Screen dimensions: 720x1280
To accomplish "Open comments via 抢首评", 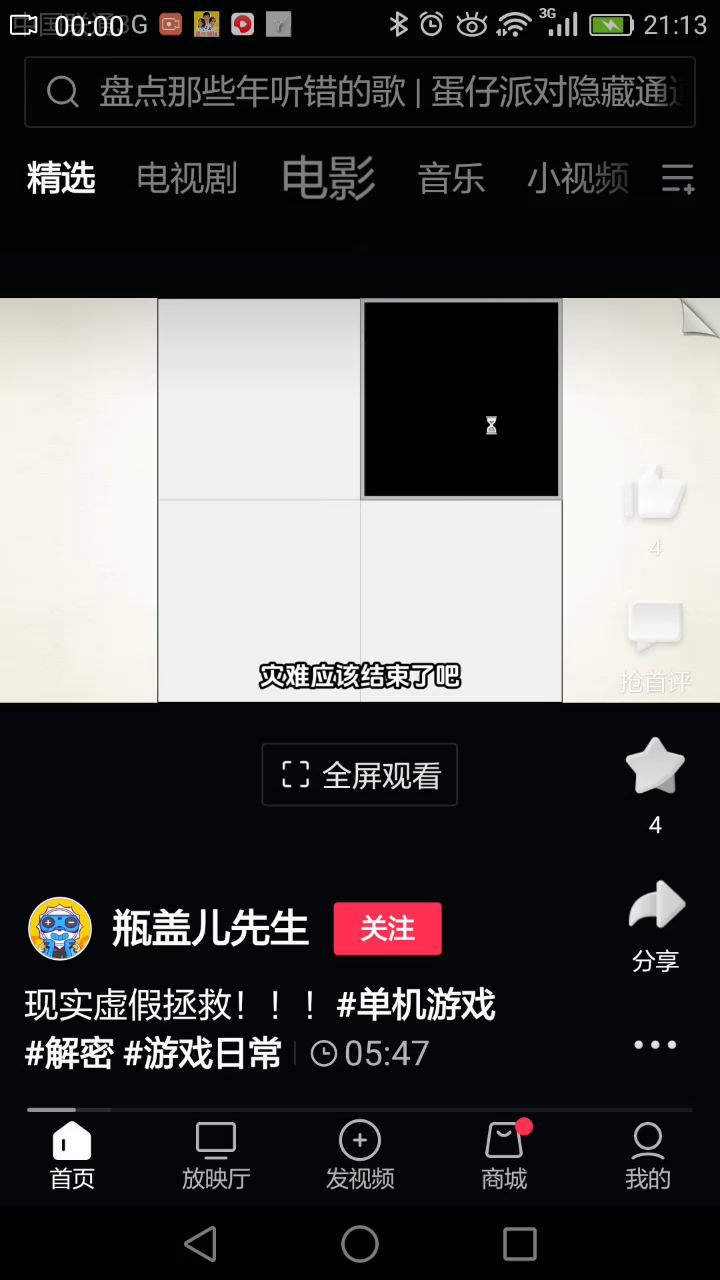I will tap(655, 645).
